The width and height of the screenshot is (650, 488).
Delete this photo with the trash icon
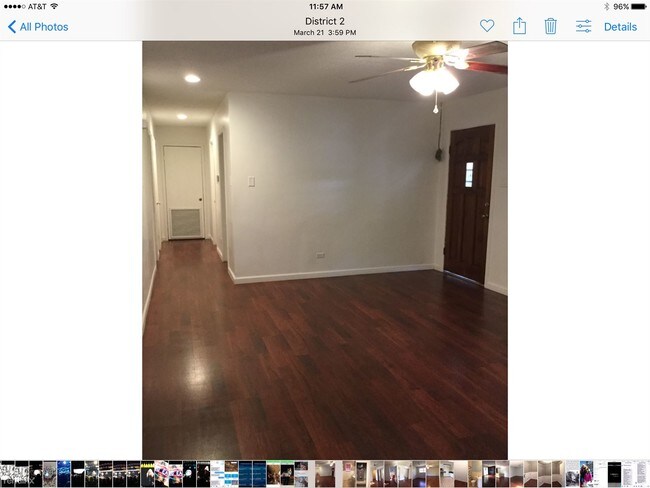tap(550, 27)
